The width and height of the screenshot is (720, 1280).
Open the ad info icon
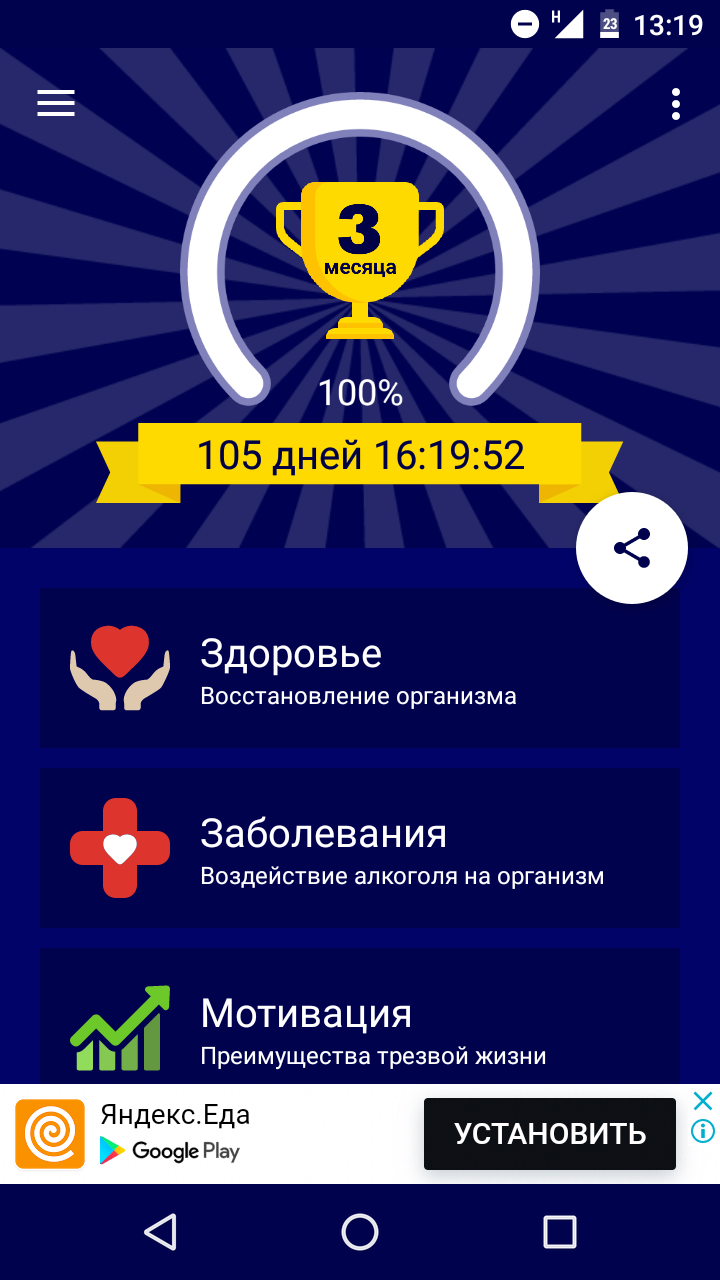point(703,1131)
